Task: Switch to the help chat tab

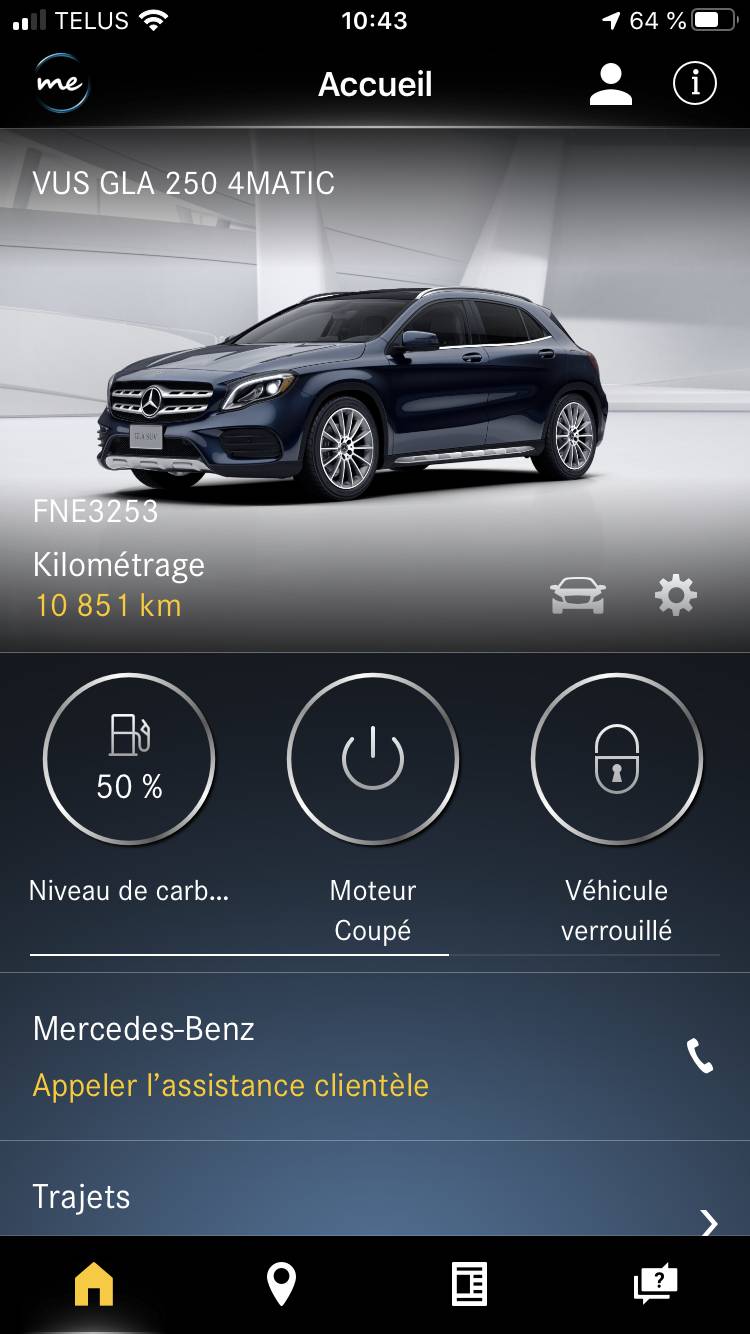Action: 656,1284
